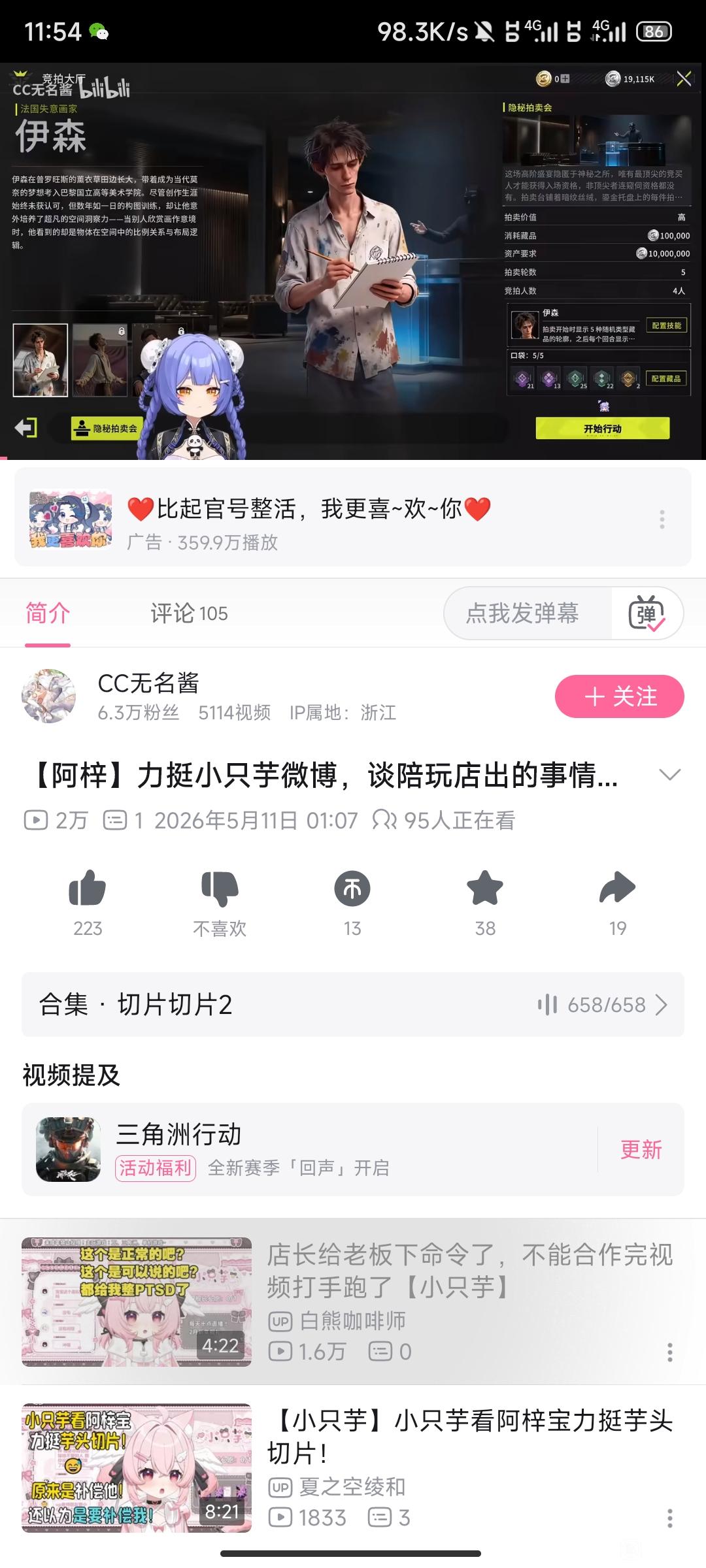Play 夏之空绫和's 小只芋 video
The width and height of the screenshot is (706, 1568).
(353, 1467)
